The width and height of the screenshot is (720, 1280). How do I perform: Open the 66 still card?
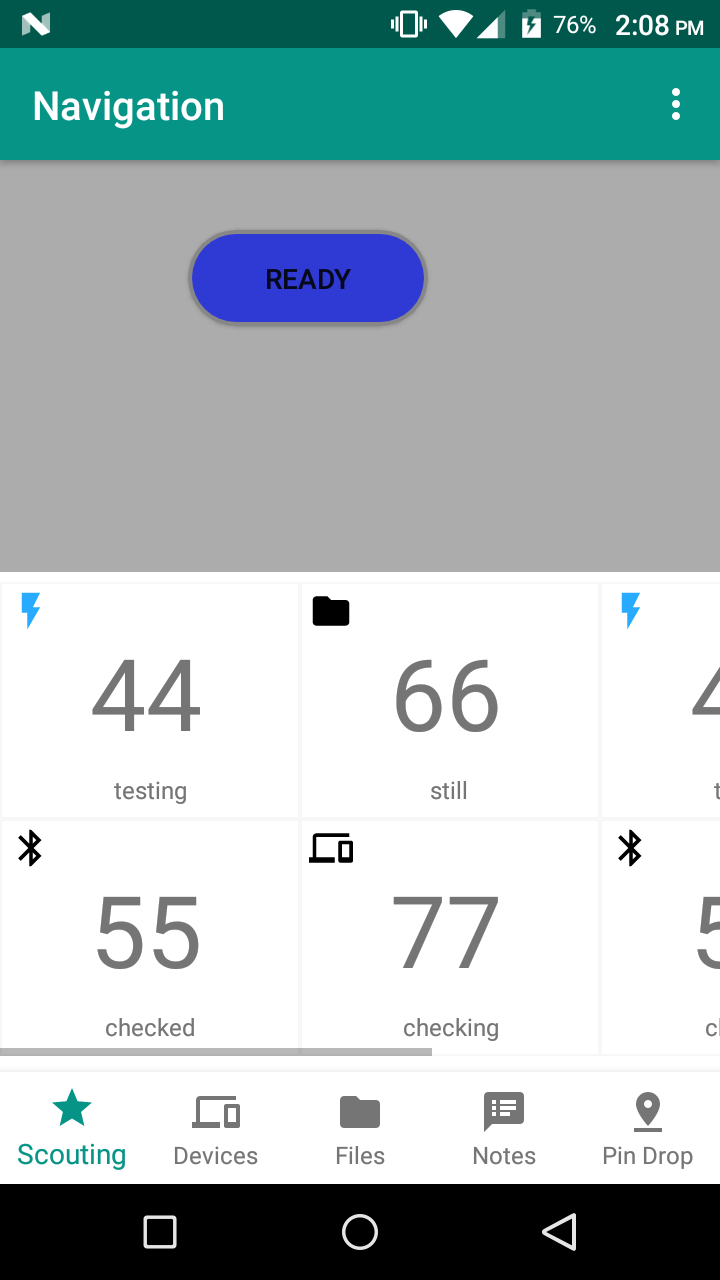[450, 700]
